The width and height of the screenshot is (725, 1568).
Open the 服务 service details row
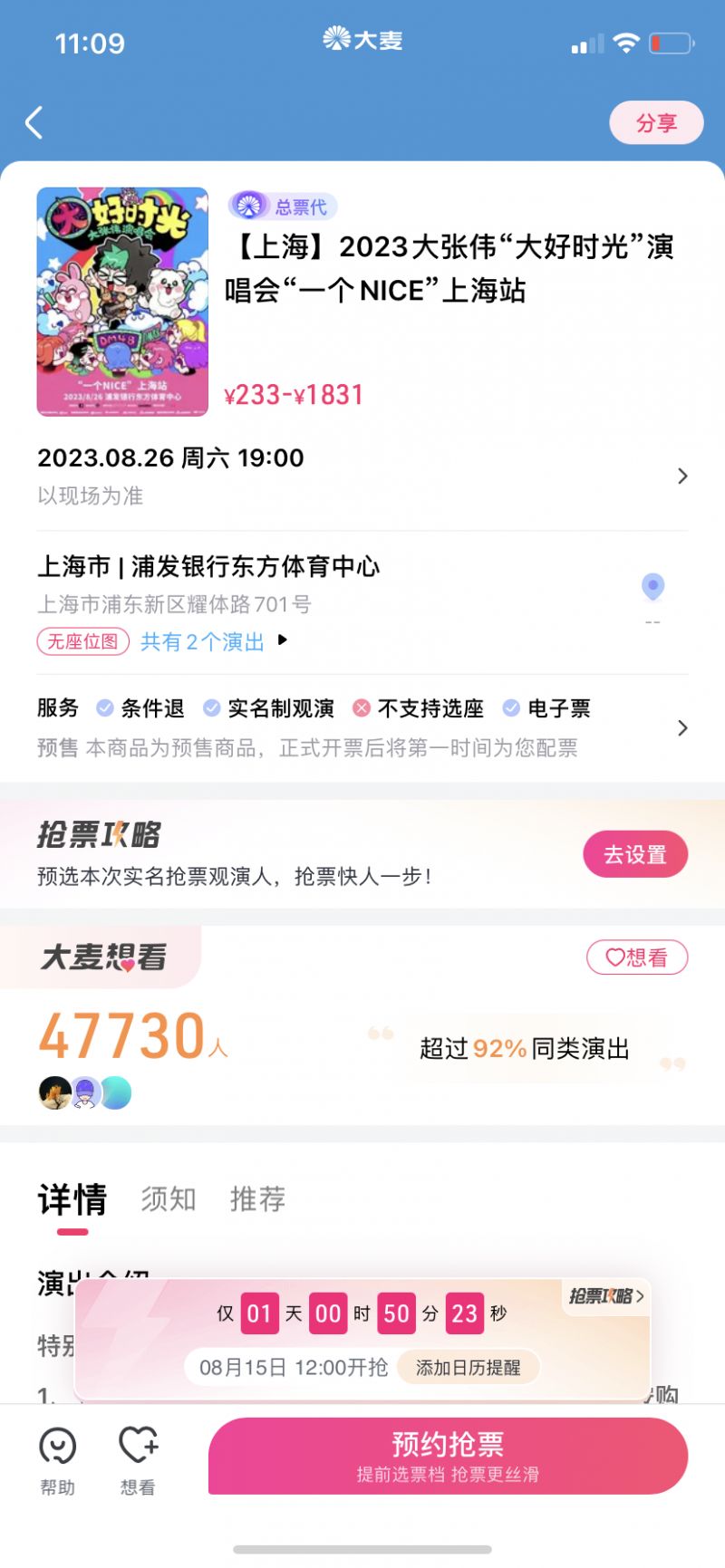(x=362, y=727)
